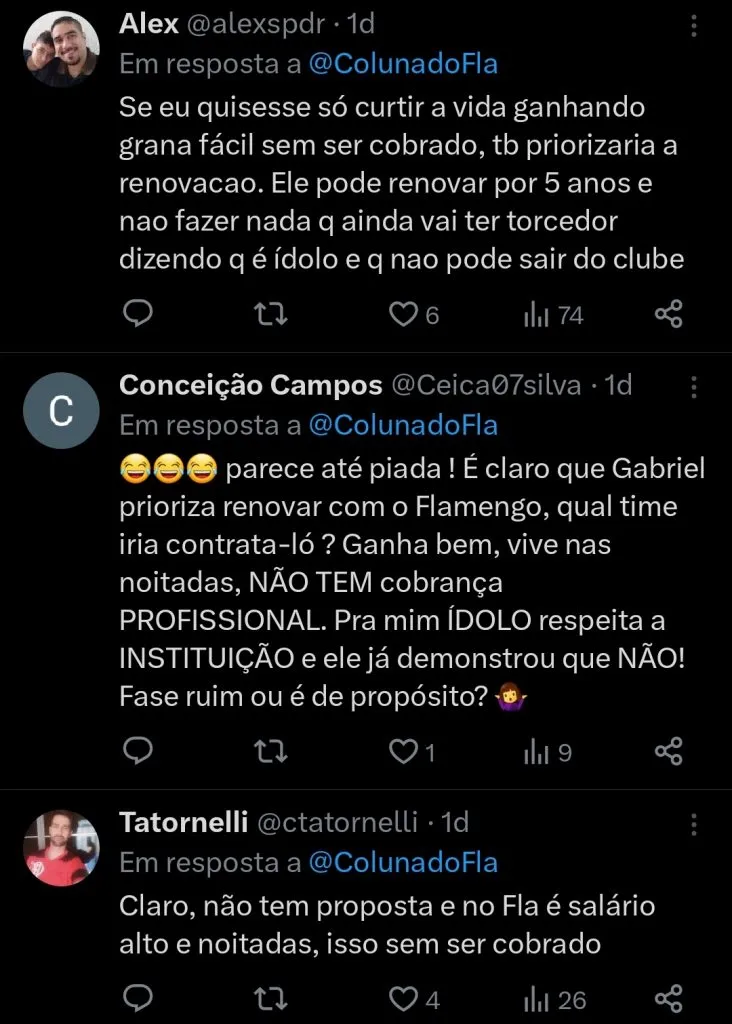
Task: Open the reply icon under Conceição Campos's tweet
Action: click(138, 751)
